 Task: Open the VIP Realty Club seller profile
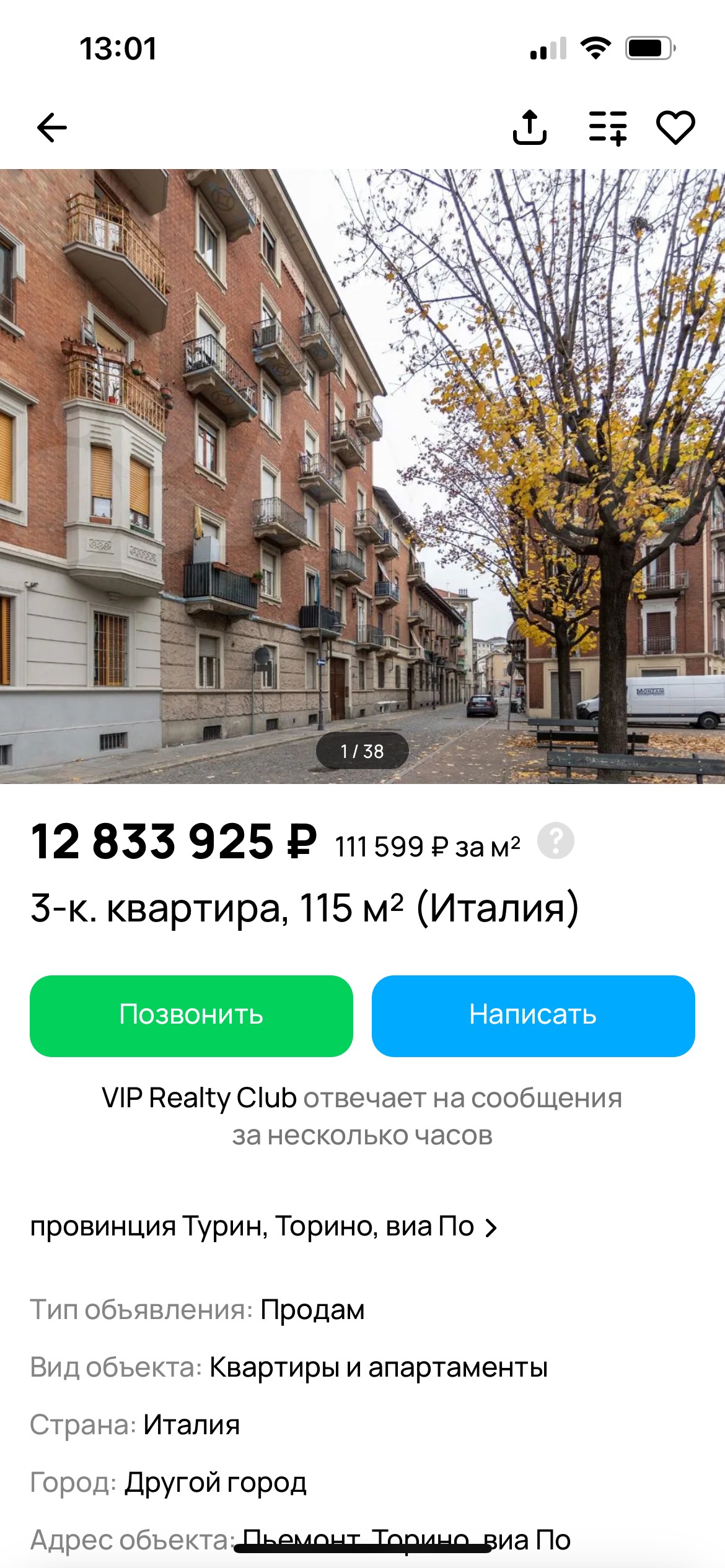pyautogui.click(x=200, y=1098)
